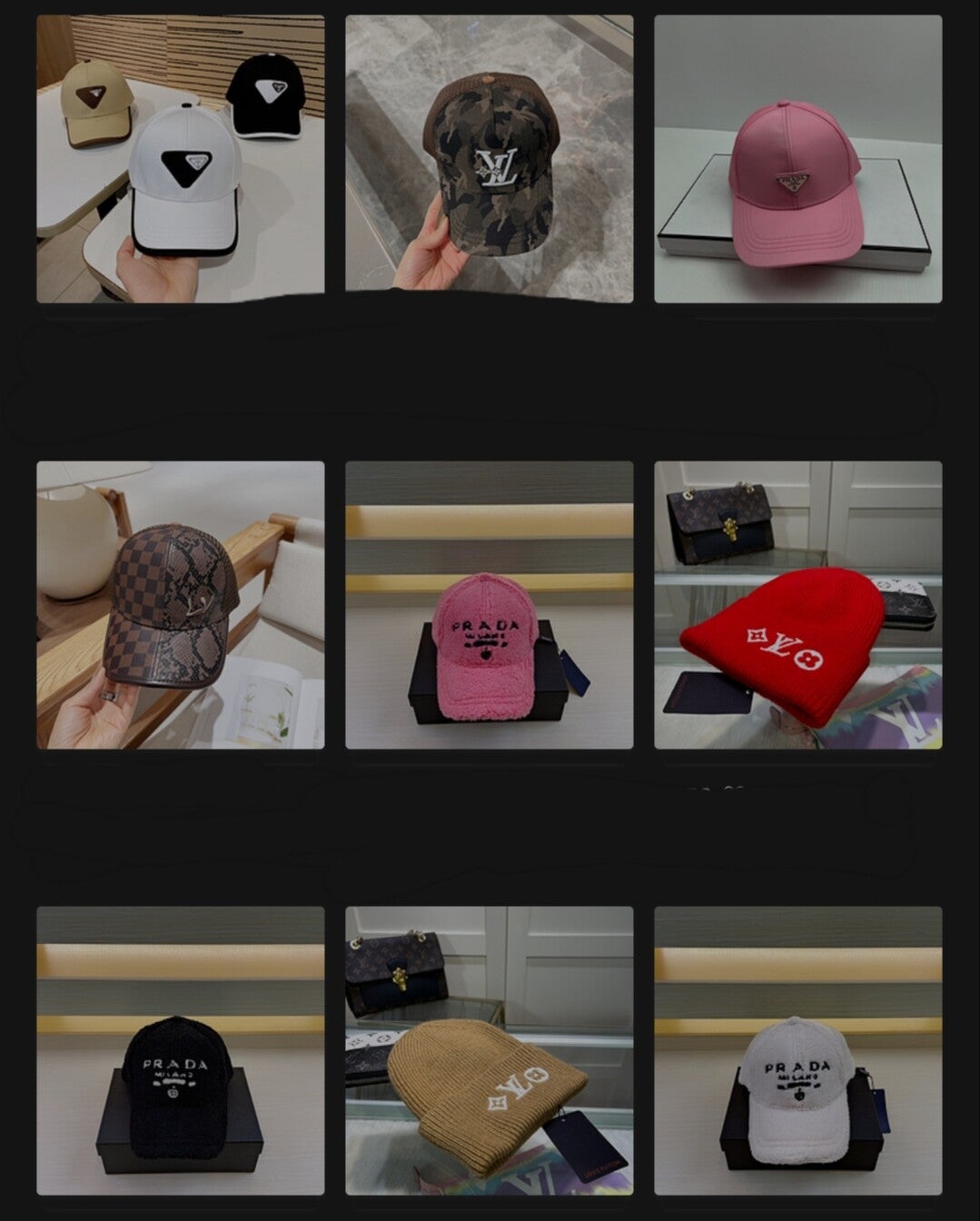The height and width of the screenshot is (1221, 980).
Task: Open the photo of three triangle-logo caps
Action: point(180,159)
